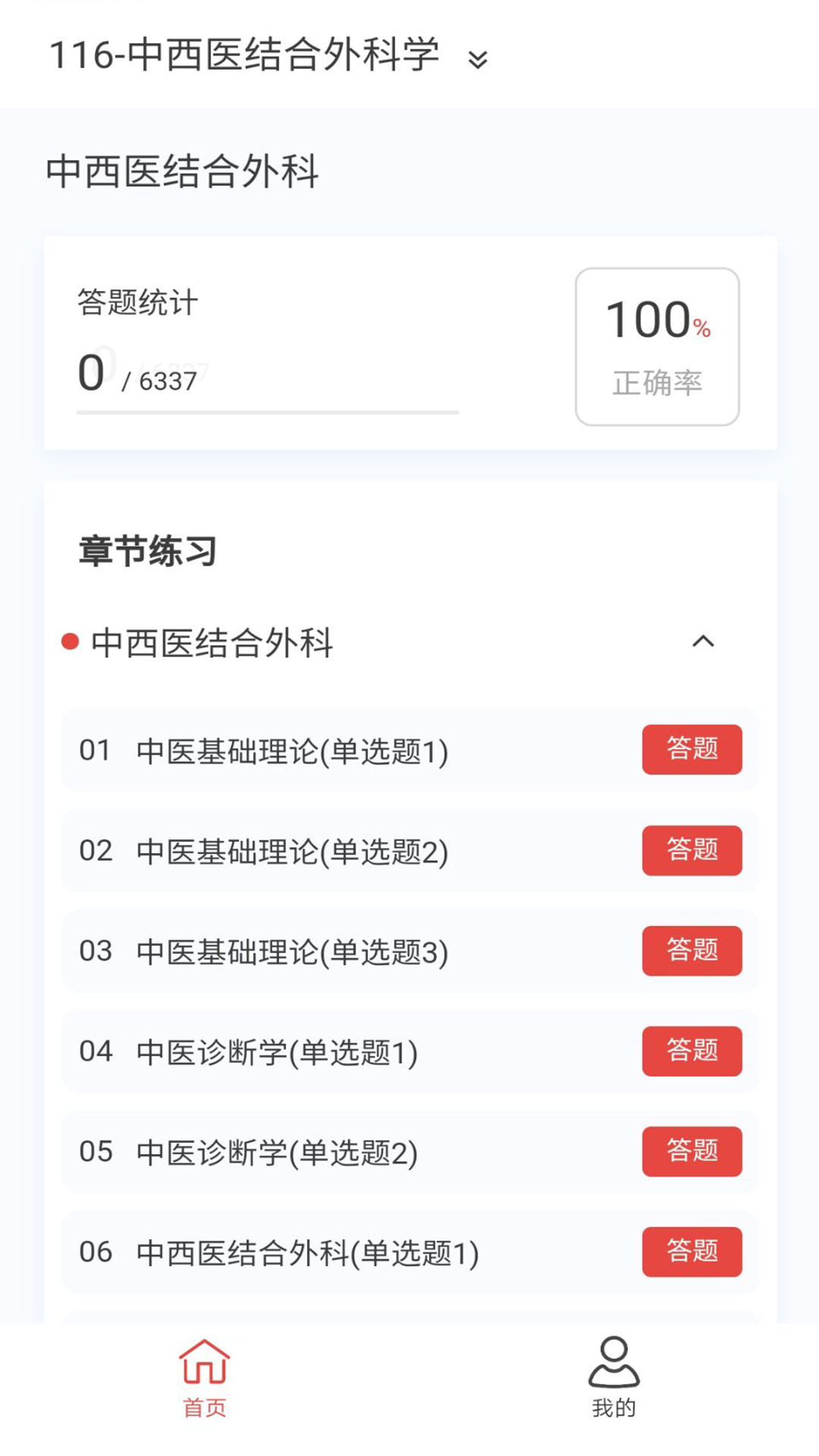Image resolution: width=819 pixels, height=1456 pixels.
Task: Click the progress bar under 0/6337
Action: pyautogui.click(x=267, y=413)
